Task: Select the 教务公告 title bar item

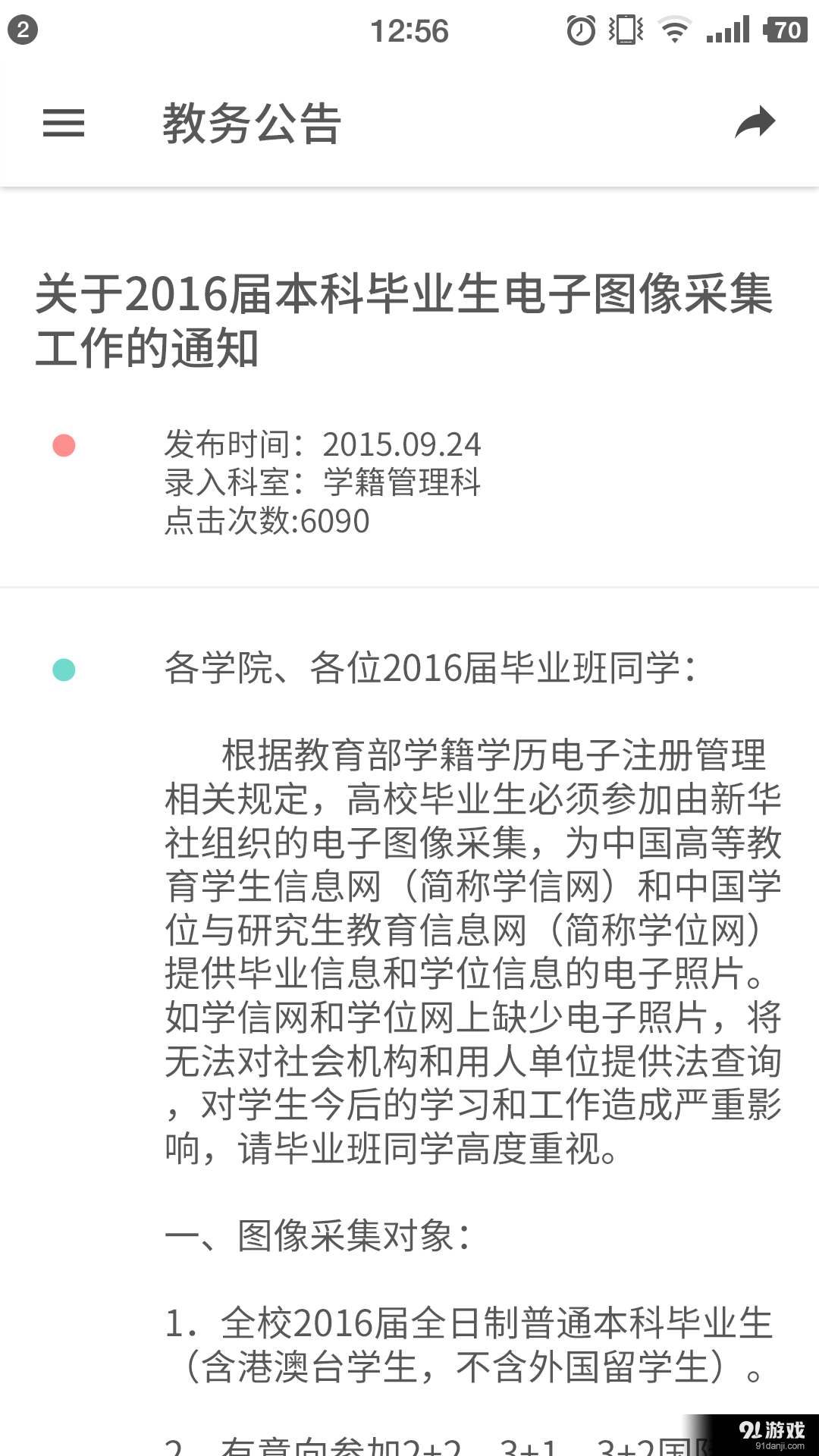Action: coord(250,123)
